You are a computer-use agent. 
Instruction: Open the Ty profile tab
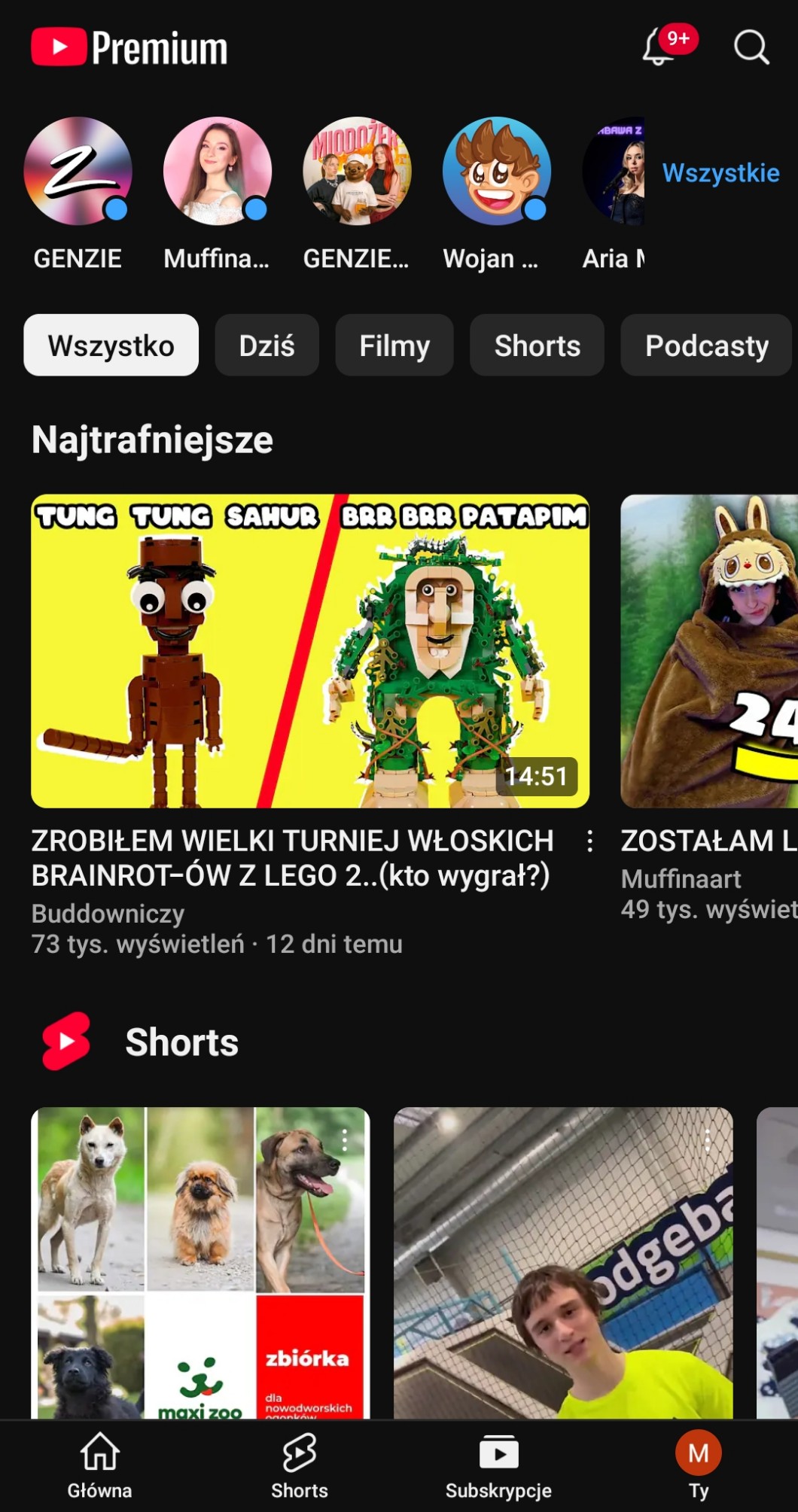[698, 1465]
